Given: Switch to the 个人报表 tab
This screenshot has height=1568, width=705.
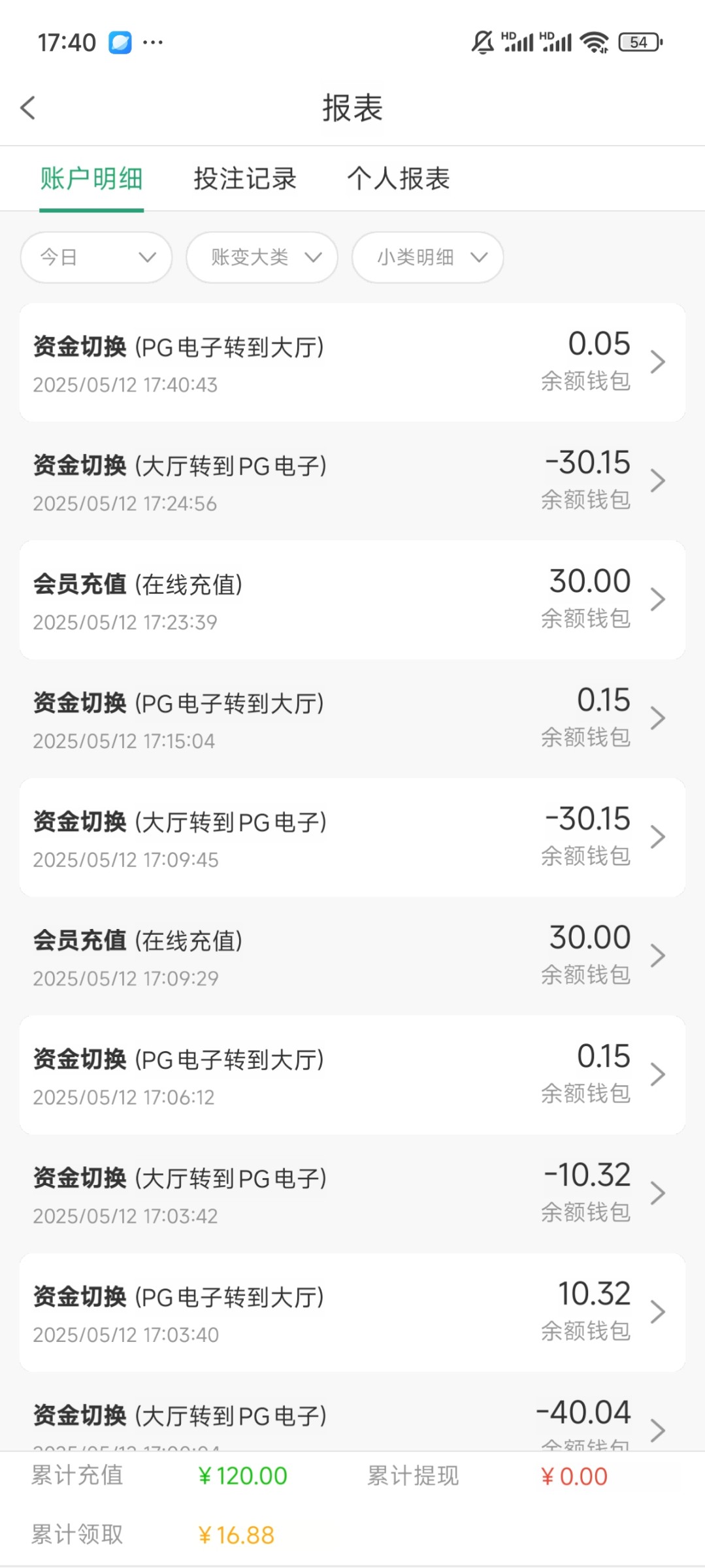Looking at the screenshot, I should point(399,178).
